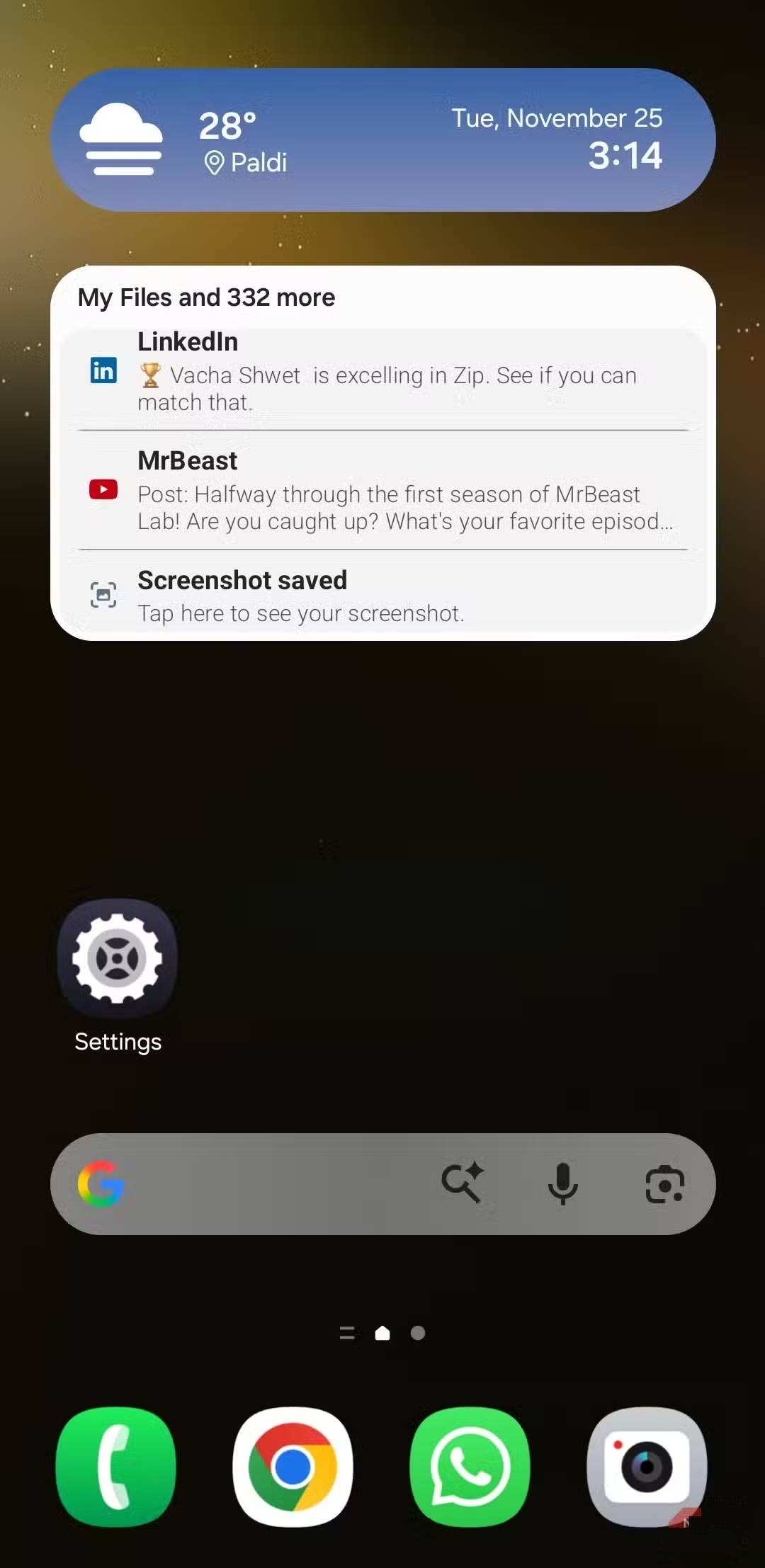Open Google Lens camera search
Screen dimensions: 765x1568
point(664,1183)
